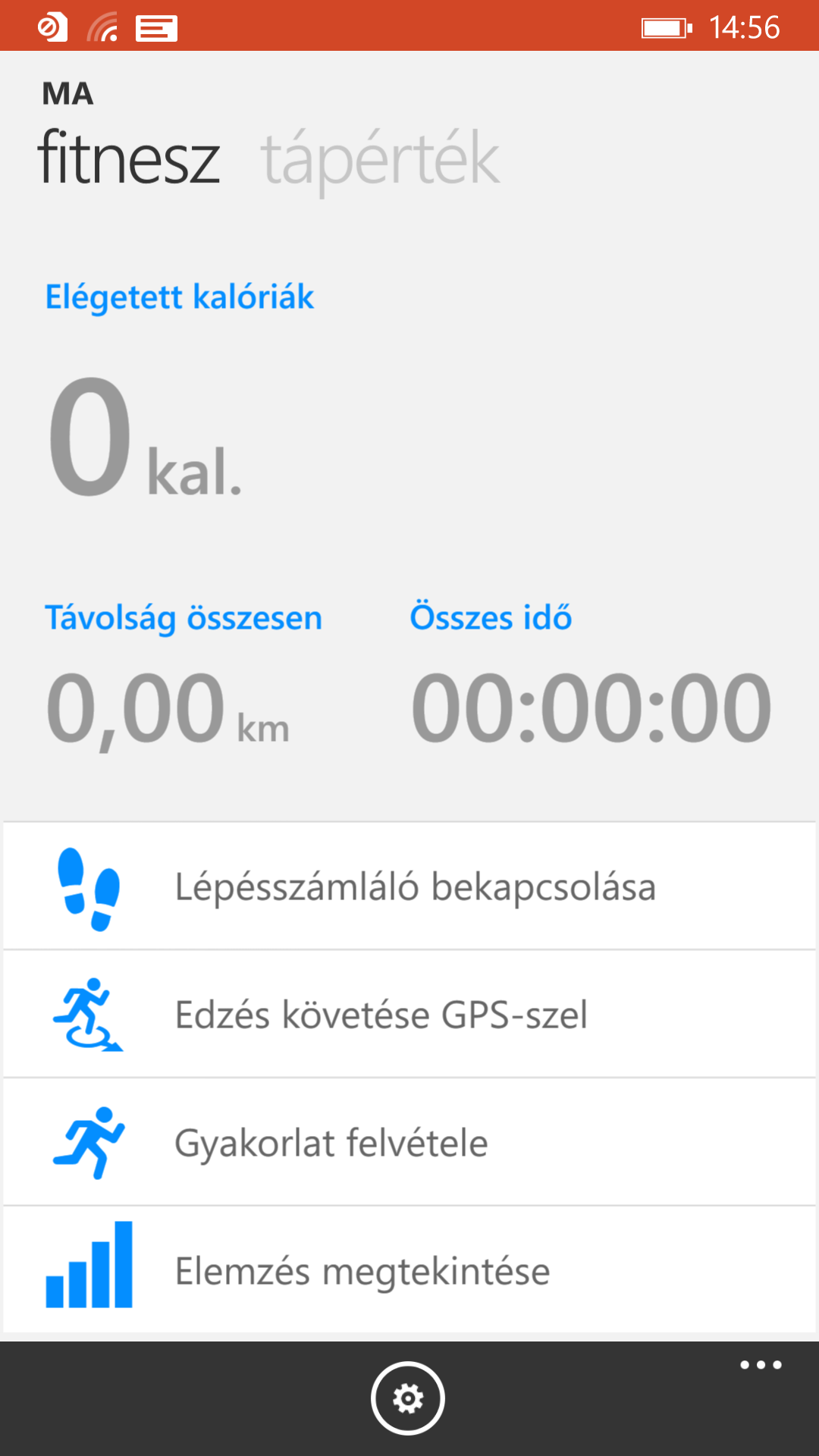Viewport: 819px width, 1456px height.
Task: Turn on Lépésszámláló bekapcsolása
Action: pos(409,886)
